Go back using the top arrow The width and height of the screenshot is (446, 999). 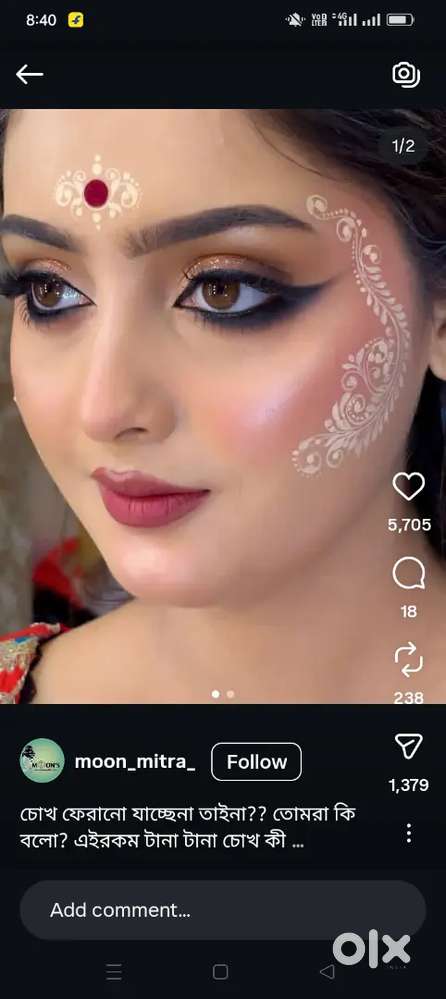[29, 75]
